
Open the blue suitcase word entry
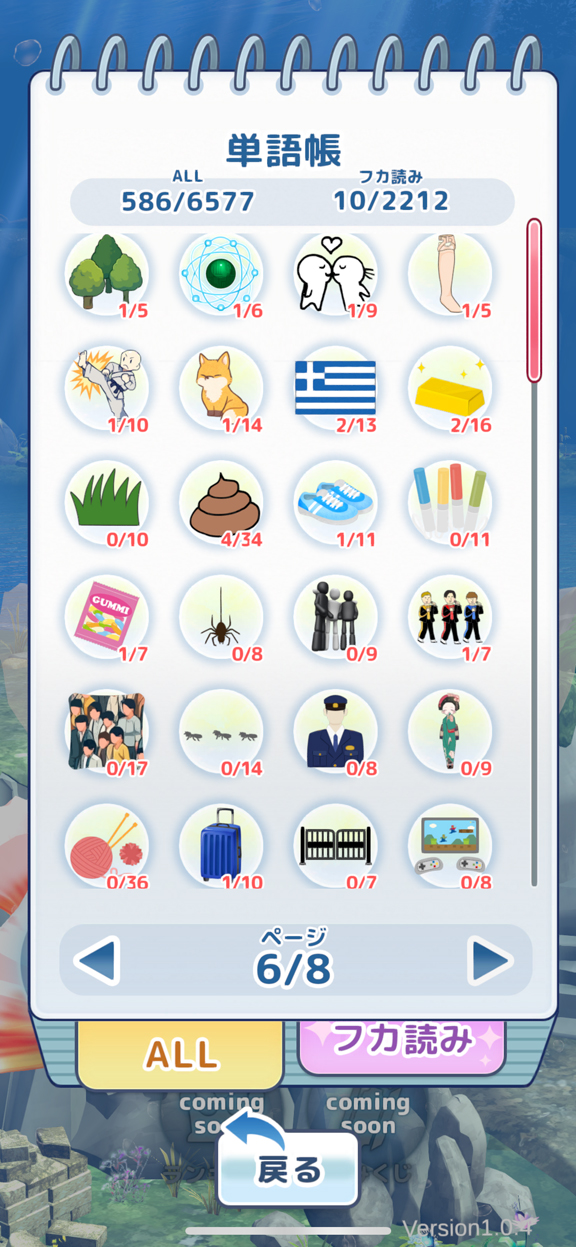click(221, 846)
